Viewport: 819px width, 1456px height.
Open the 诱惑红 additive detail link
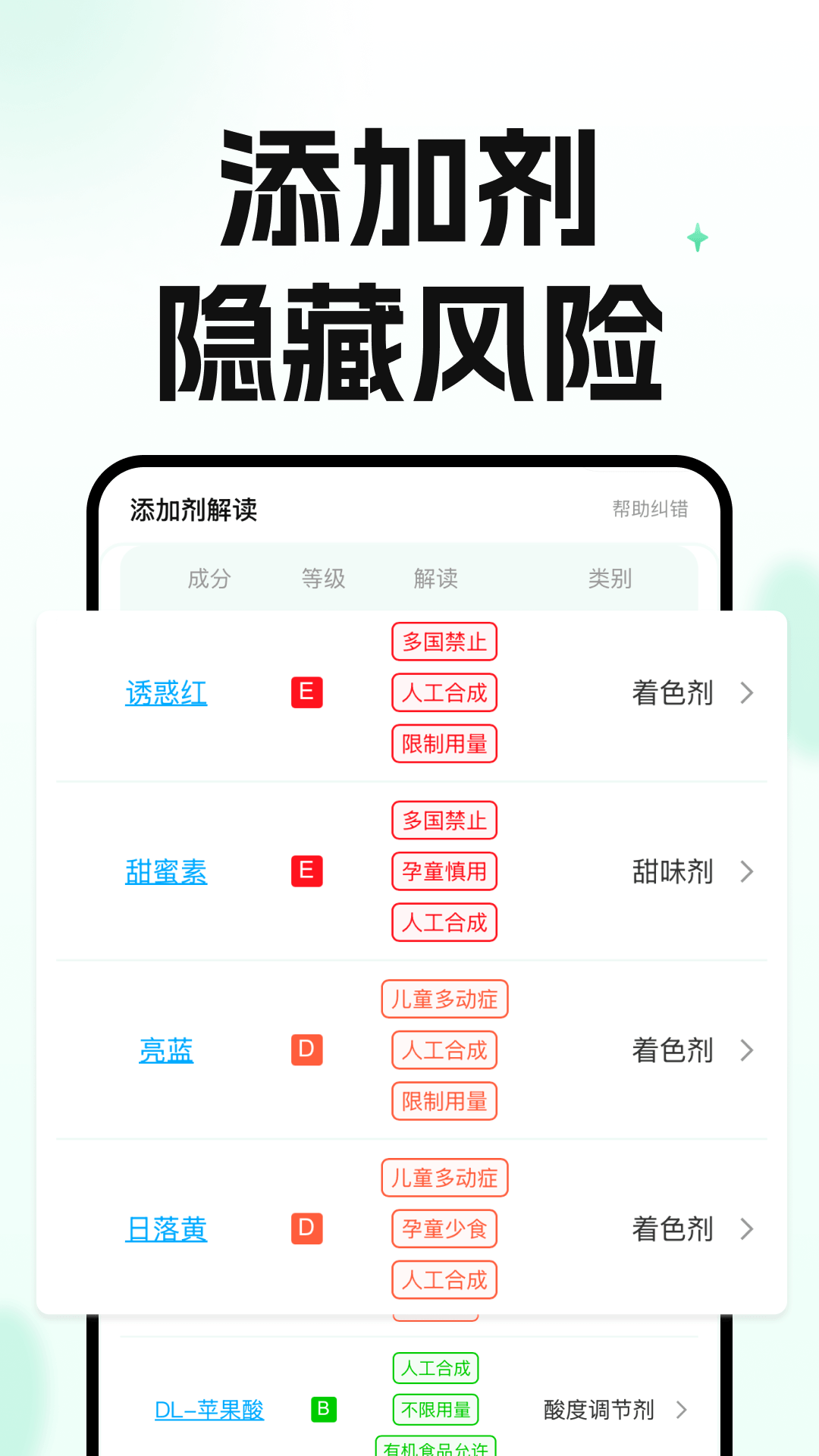[167, 692]
